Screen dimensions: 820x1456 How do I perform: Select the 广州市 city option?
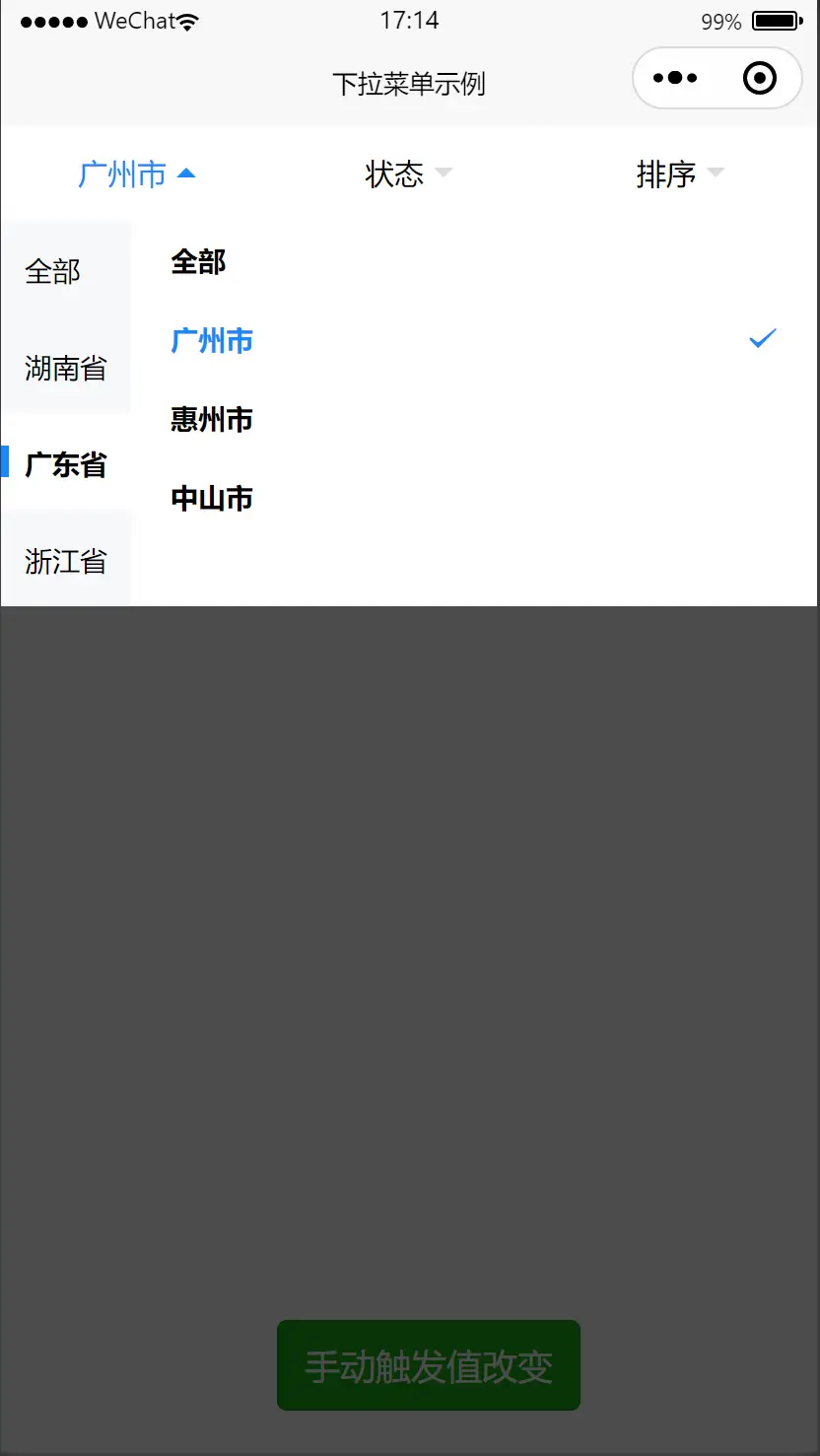pyautogui.click(x=475, y=340)
